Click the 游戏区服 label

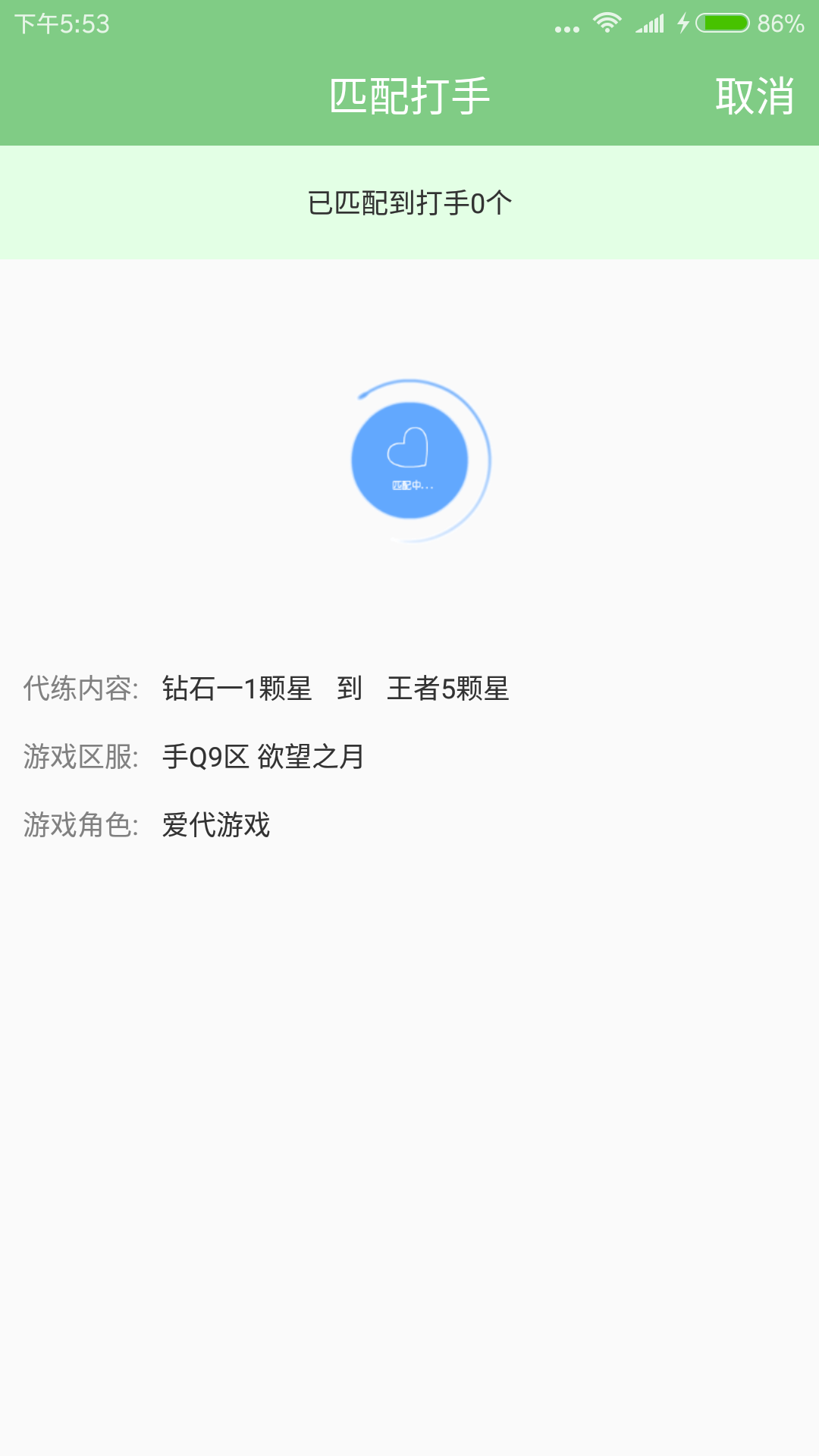[82, 757]
